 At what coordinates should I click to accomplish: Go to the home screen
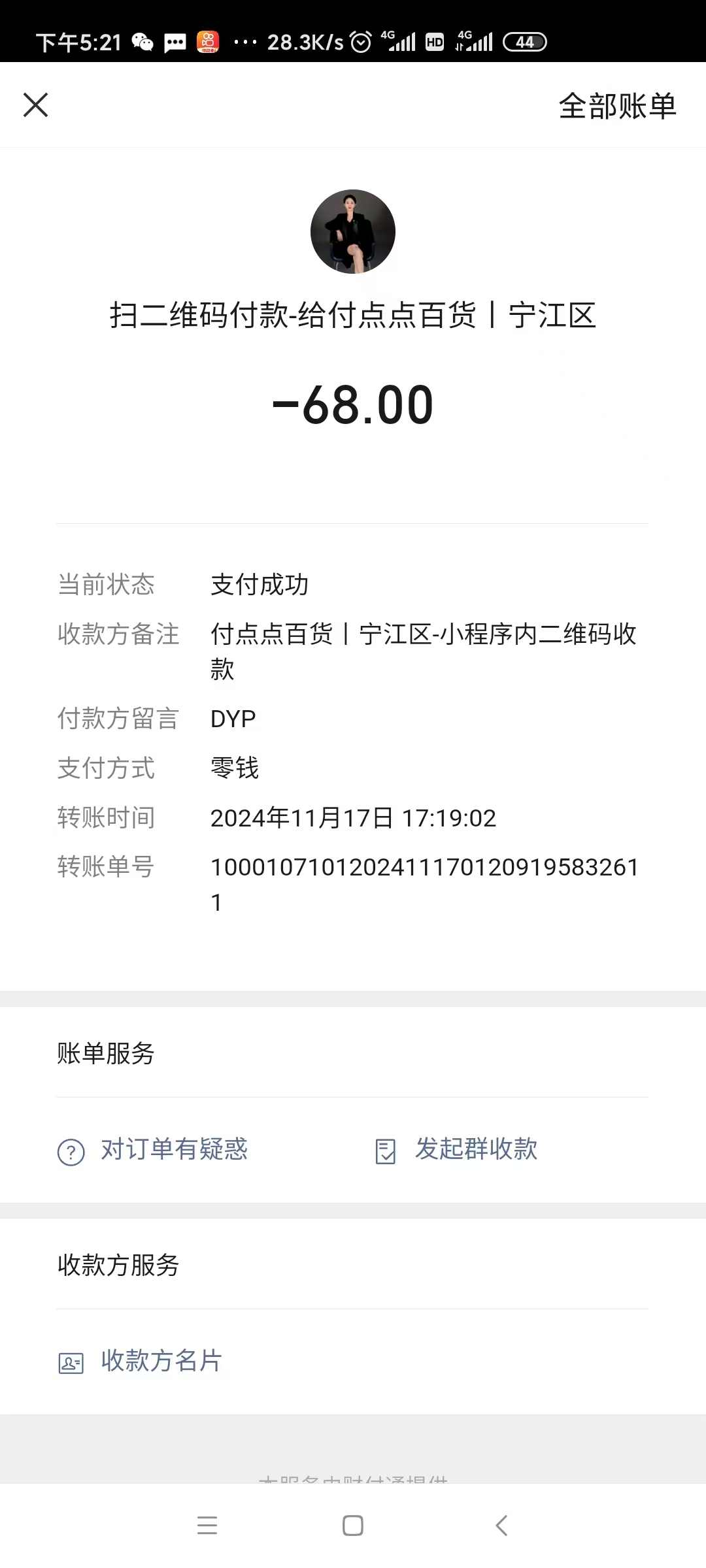coord(353,1526)
